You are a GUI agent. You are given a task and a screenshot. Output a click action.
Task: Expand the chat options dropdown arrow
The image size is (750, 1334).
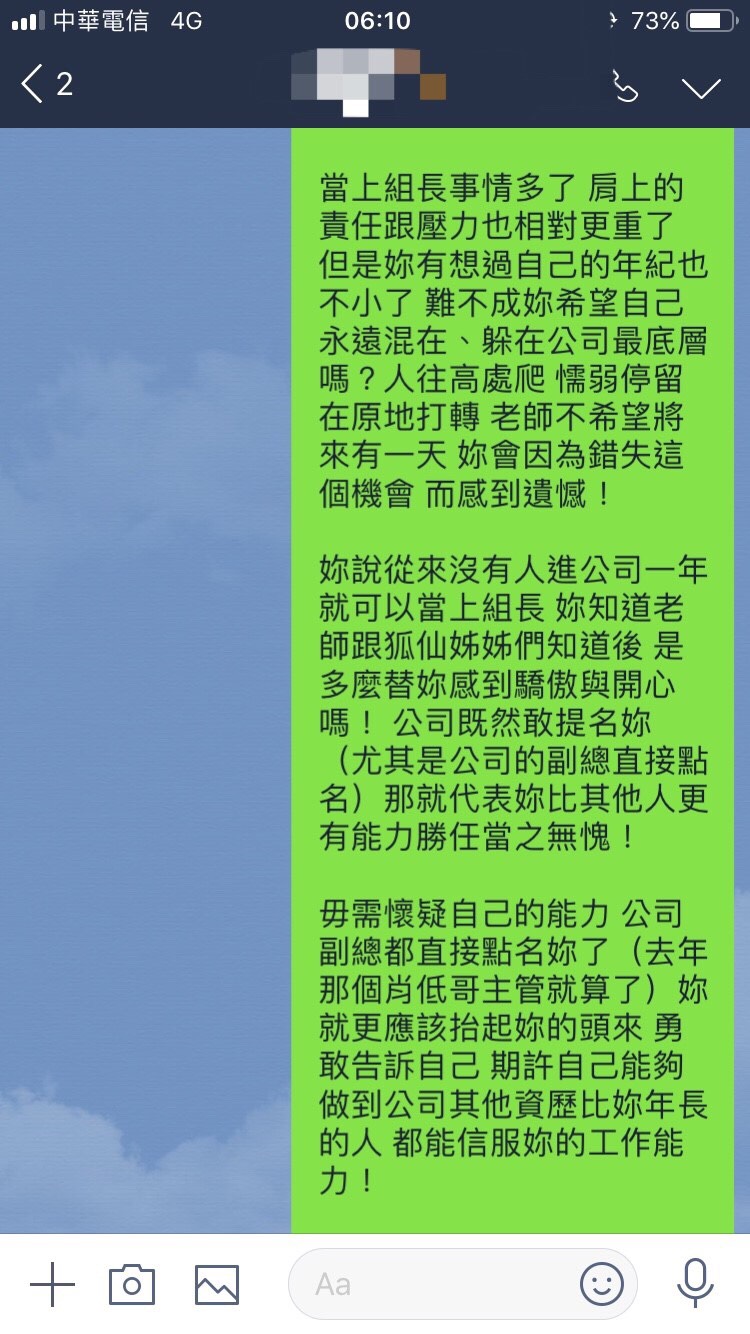701,87
